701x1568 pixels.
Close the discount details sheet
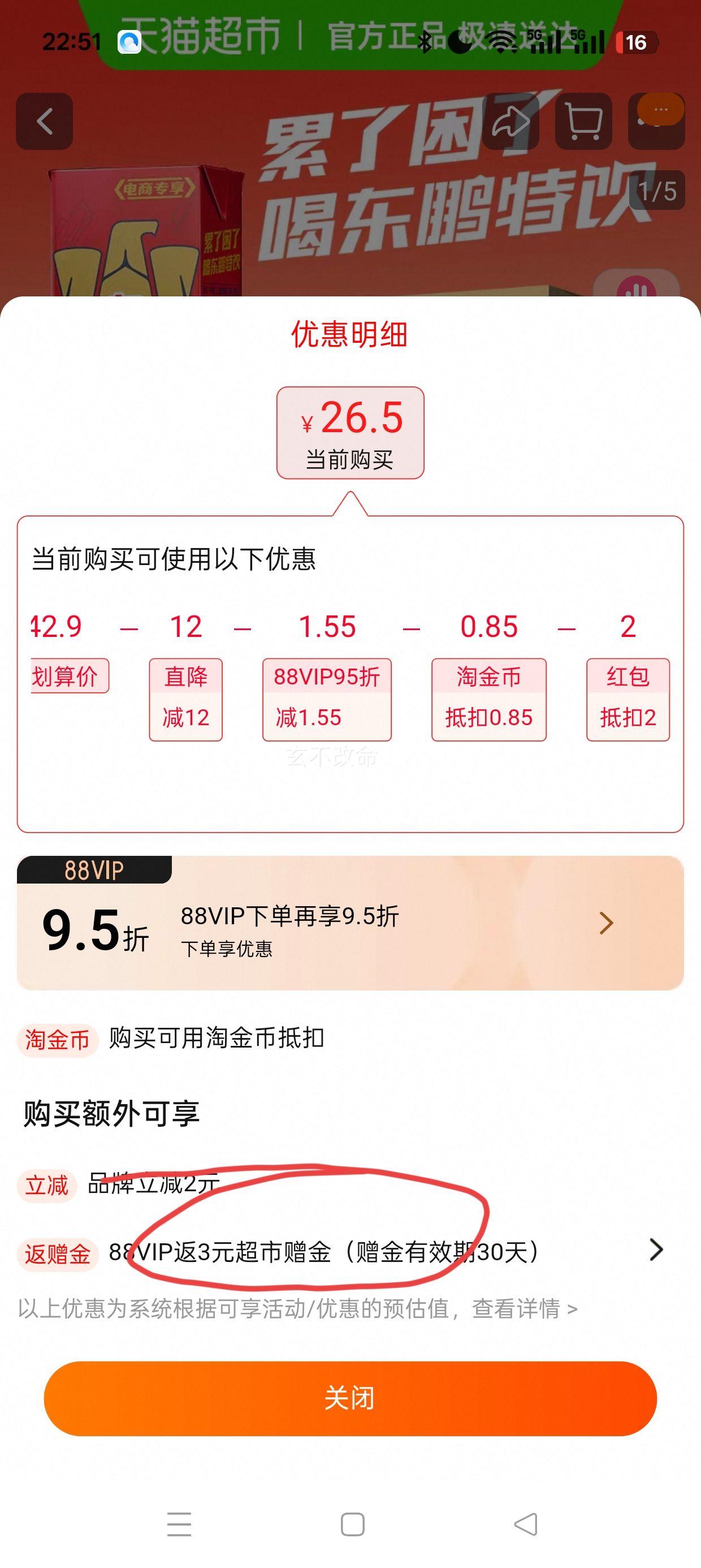coord(350,1398)
